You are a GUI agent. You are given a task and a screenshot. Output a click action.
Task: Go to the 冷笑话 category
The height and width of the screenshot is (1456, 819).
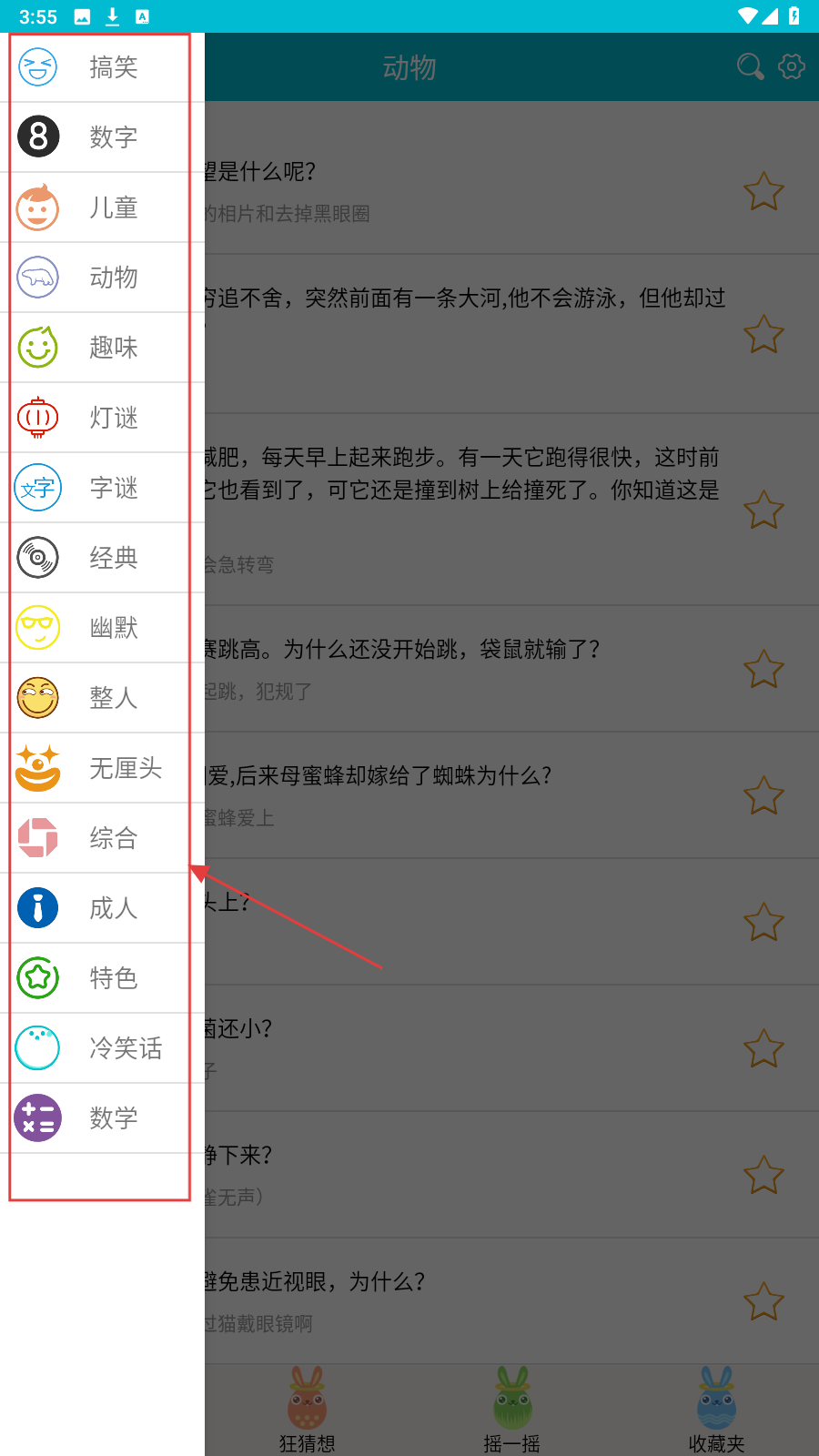[x=102, y=1048]
